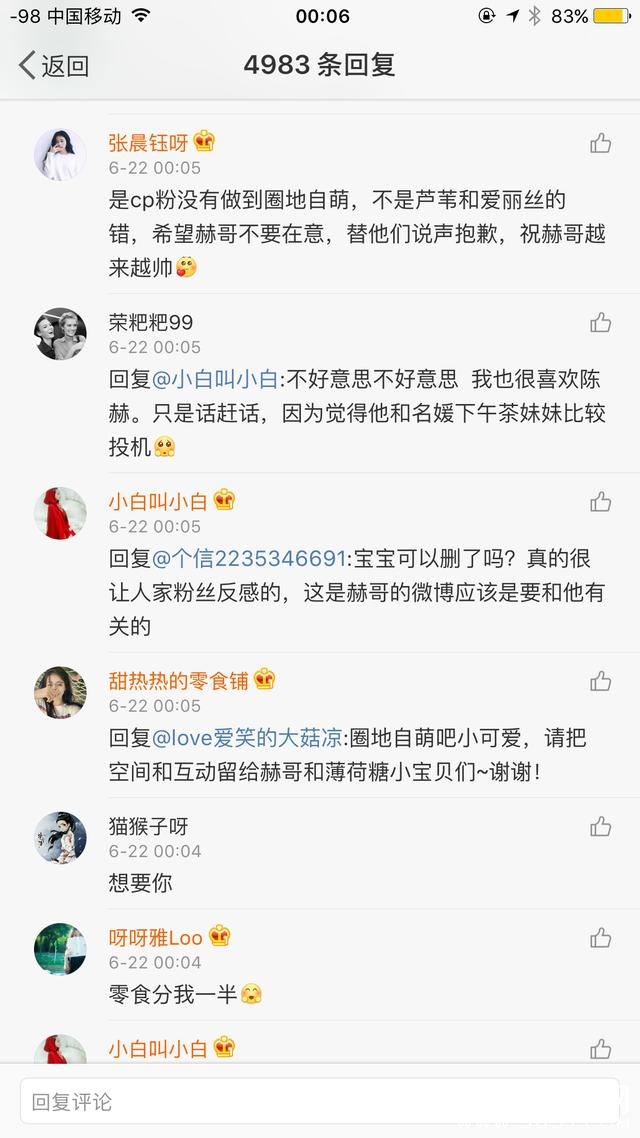Like 甜热热的零食铺's comment

tap(600, 681)
